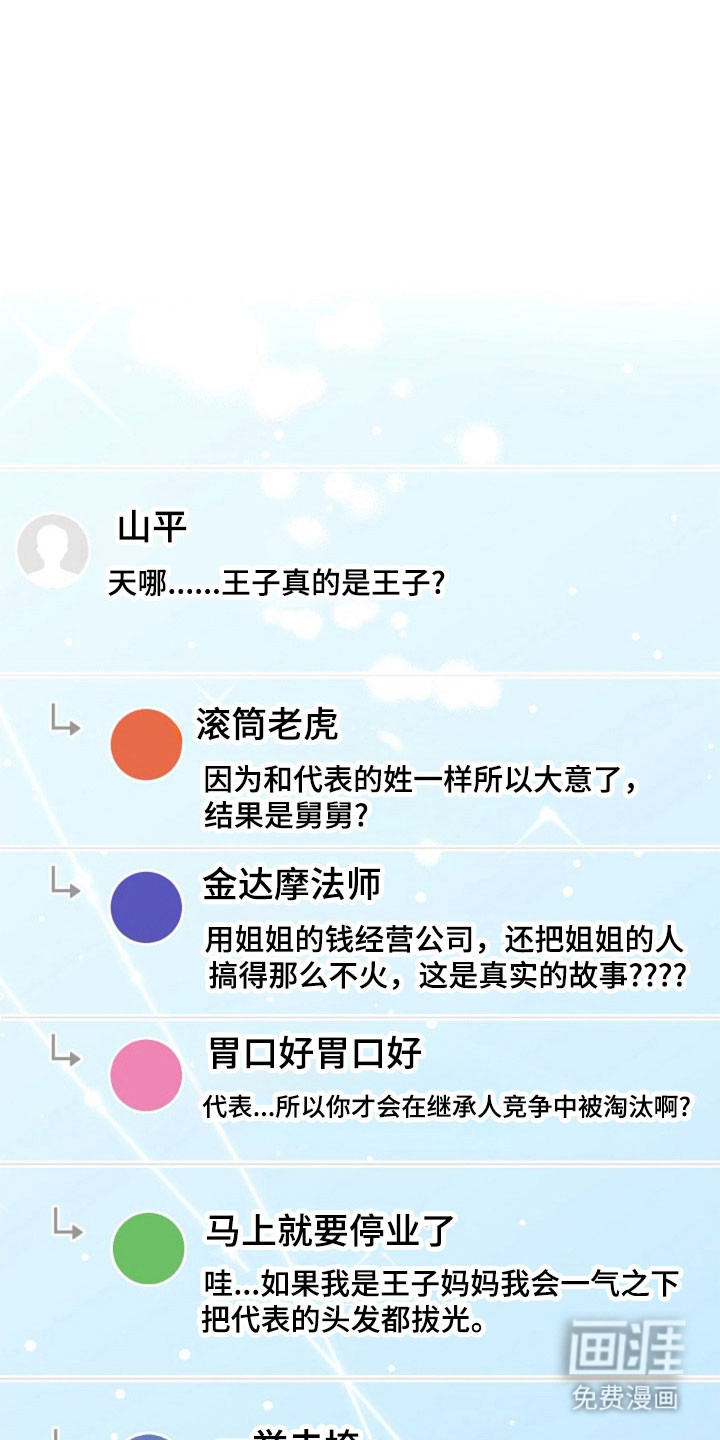Open 滚筒老虎's orange profile avatar
The height and width of the screenshot is (1440, 720).
(146, 743)
